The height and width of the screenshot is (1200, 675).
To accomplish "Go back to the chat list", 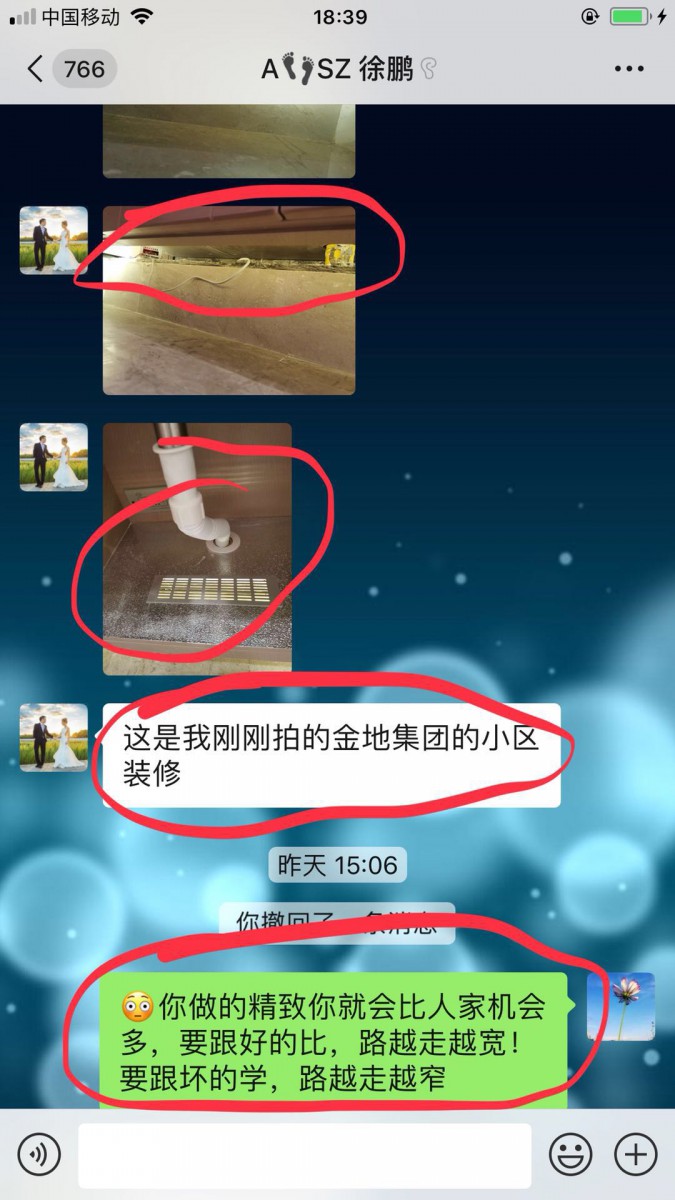I will click(x=36, y=69).
